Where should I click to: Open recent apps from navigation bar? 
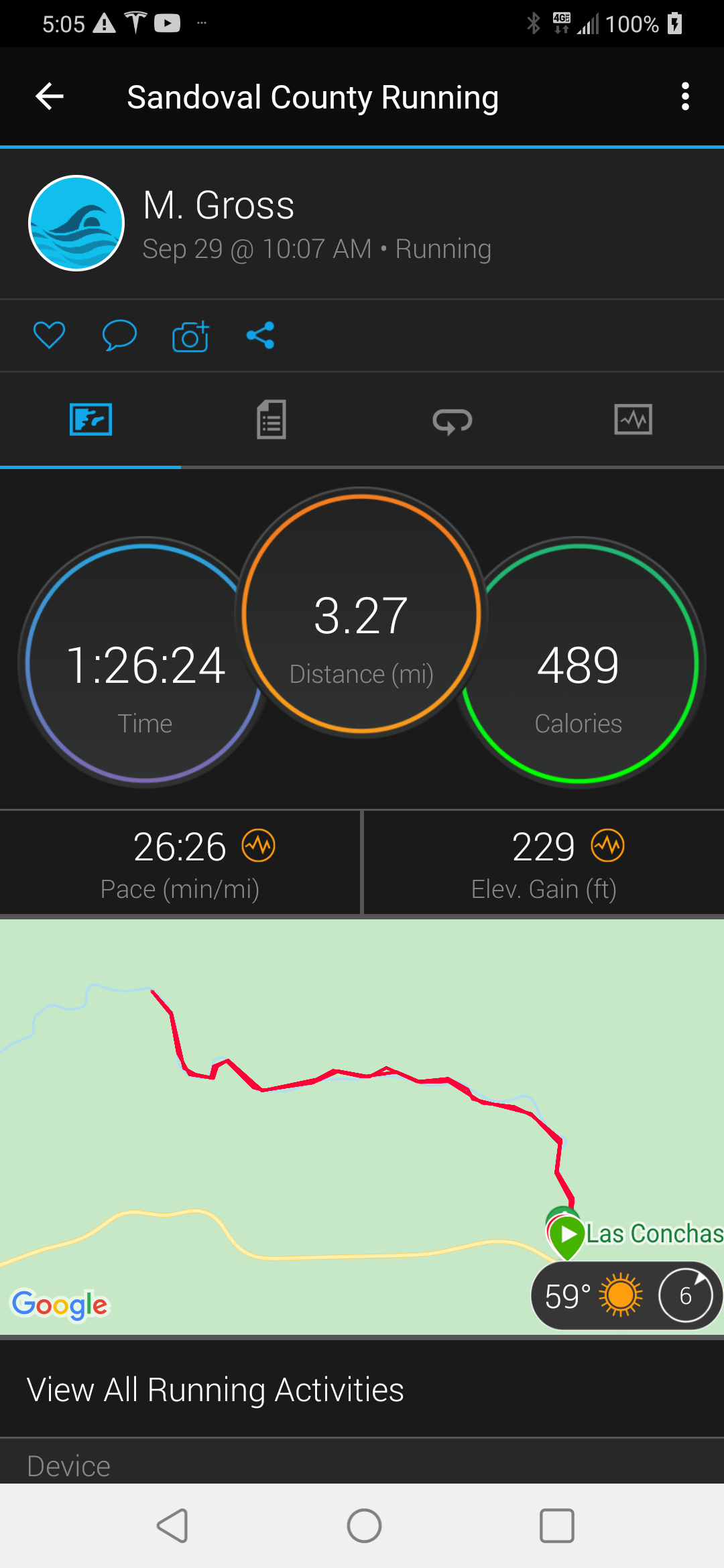(x=556, y=1526)
